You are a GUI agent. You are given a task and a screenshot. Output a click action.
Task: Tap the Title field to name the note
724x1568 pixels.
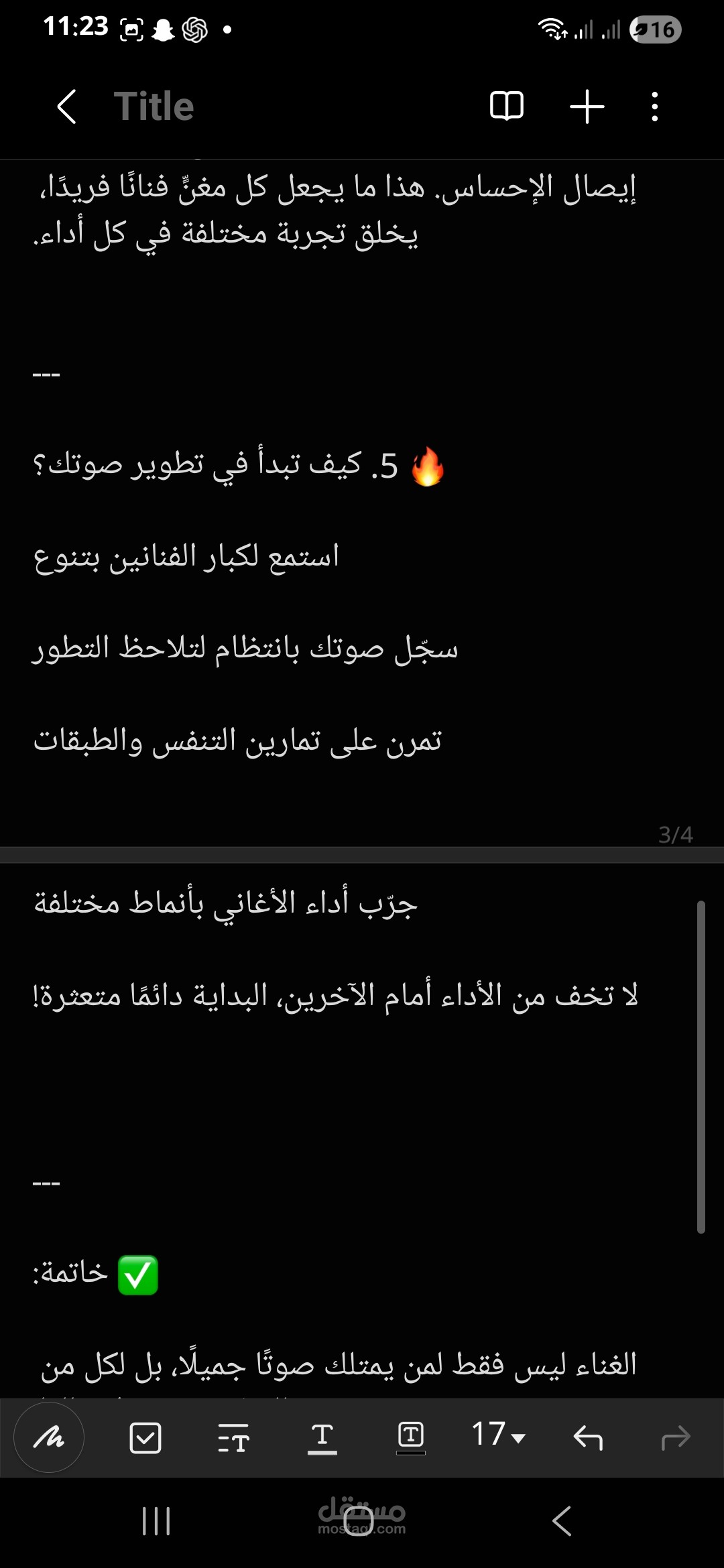(x=154, y=106)
